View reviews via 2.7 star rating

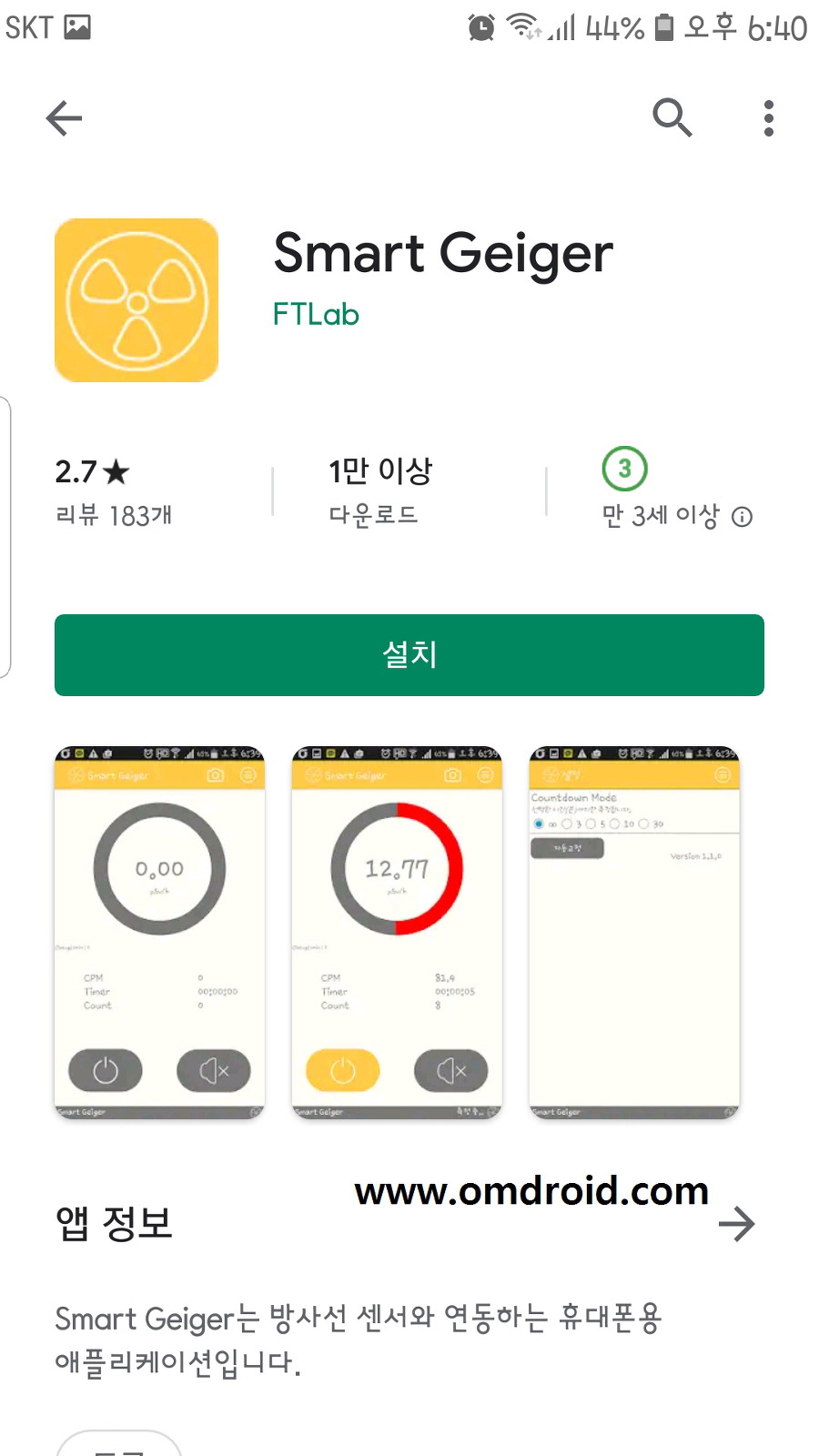(x=113, y=491)
